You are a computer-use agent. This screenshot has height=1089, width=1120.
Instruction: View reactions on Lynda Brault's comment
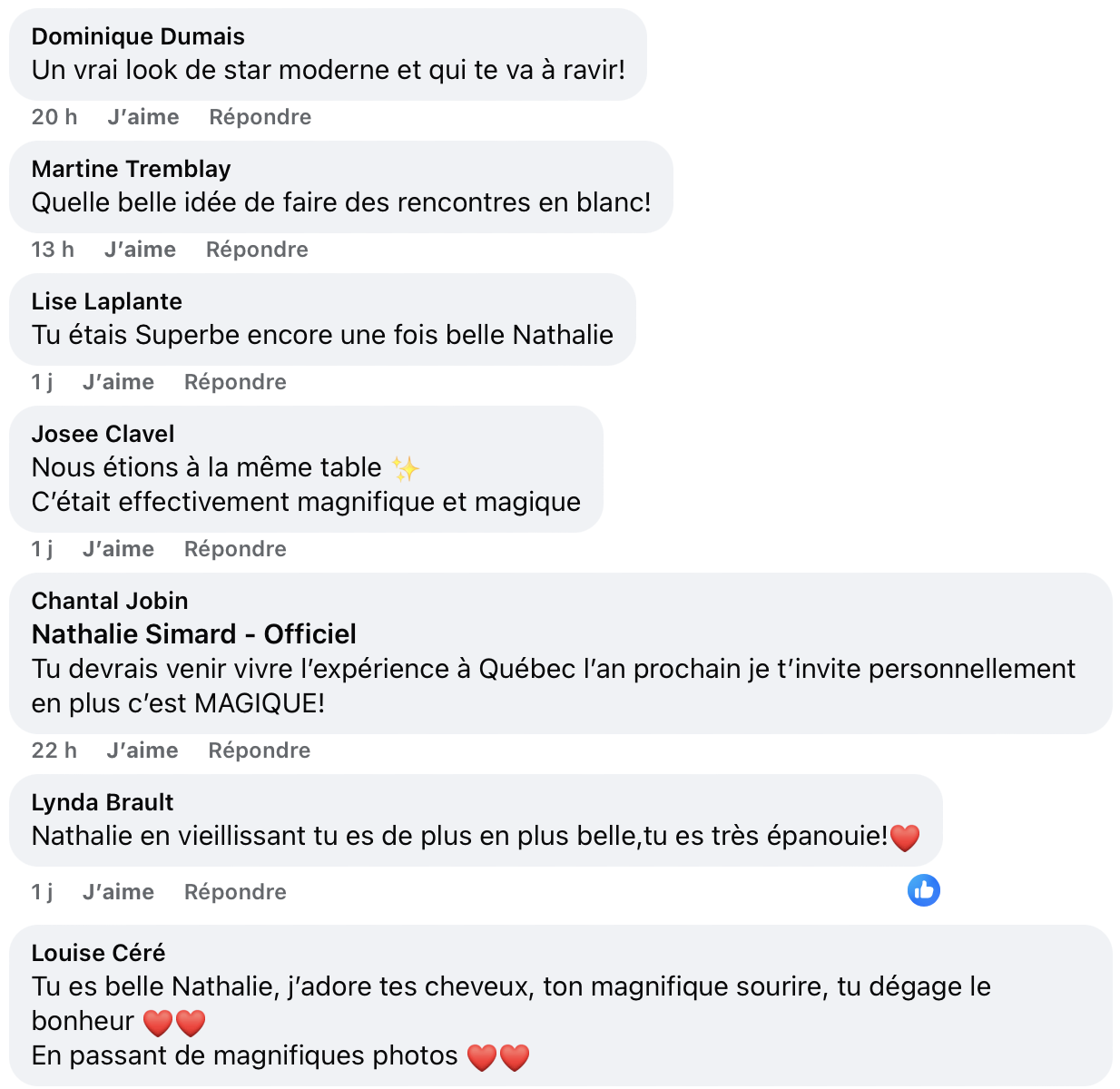pos(923,891)
